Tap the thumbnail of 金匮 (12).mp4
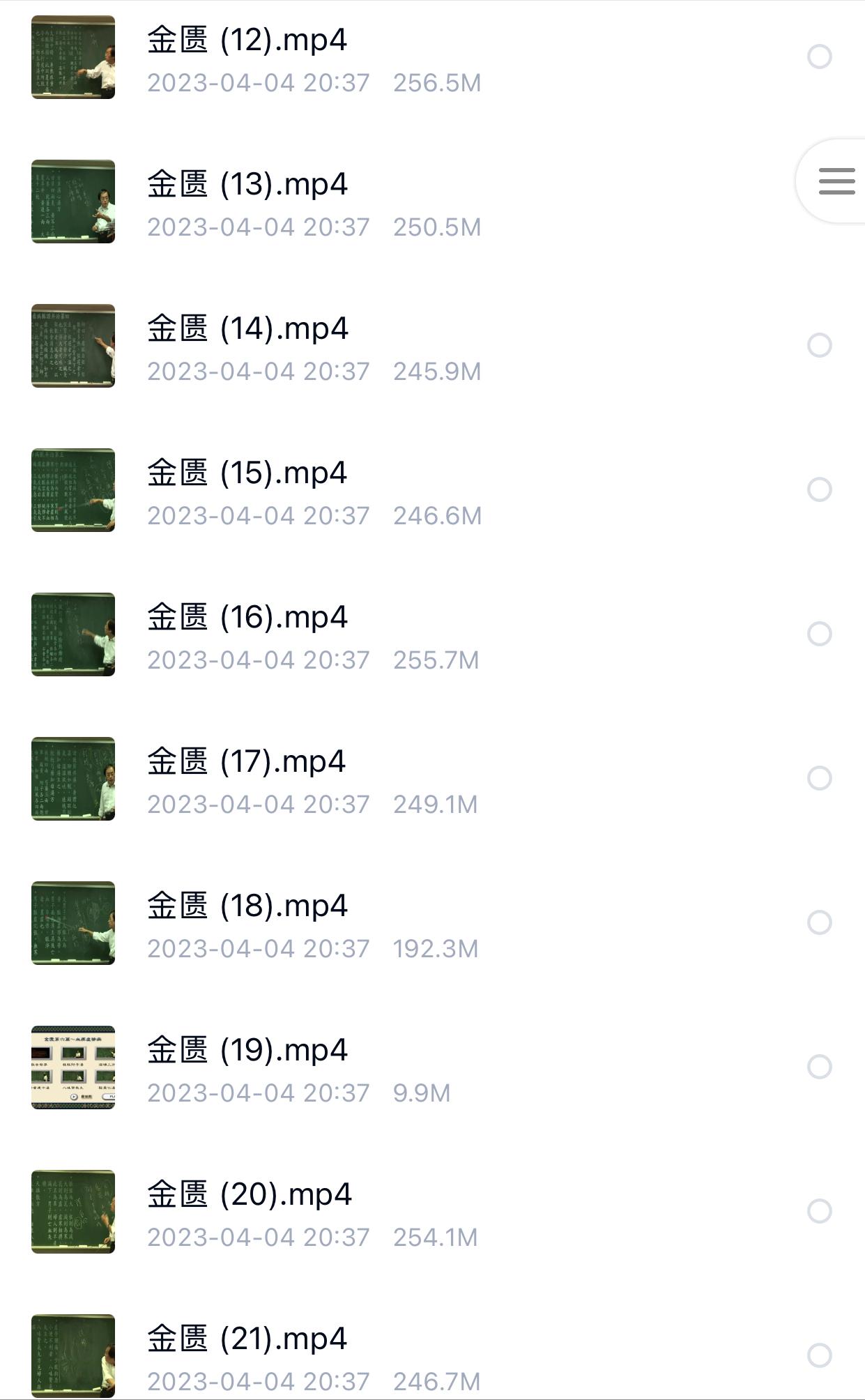The image size is (865, 1400). click(x=72, y=57)
